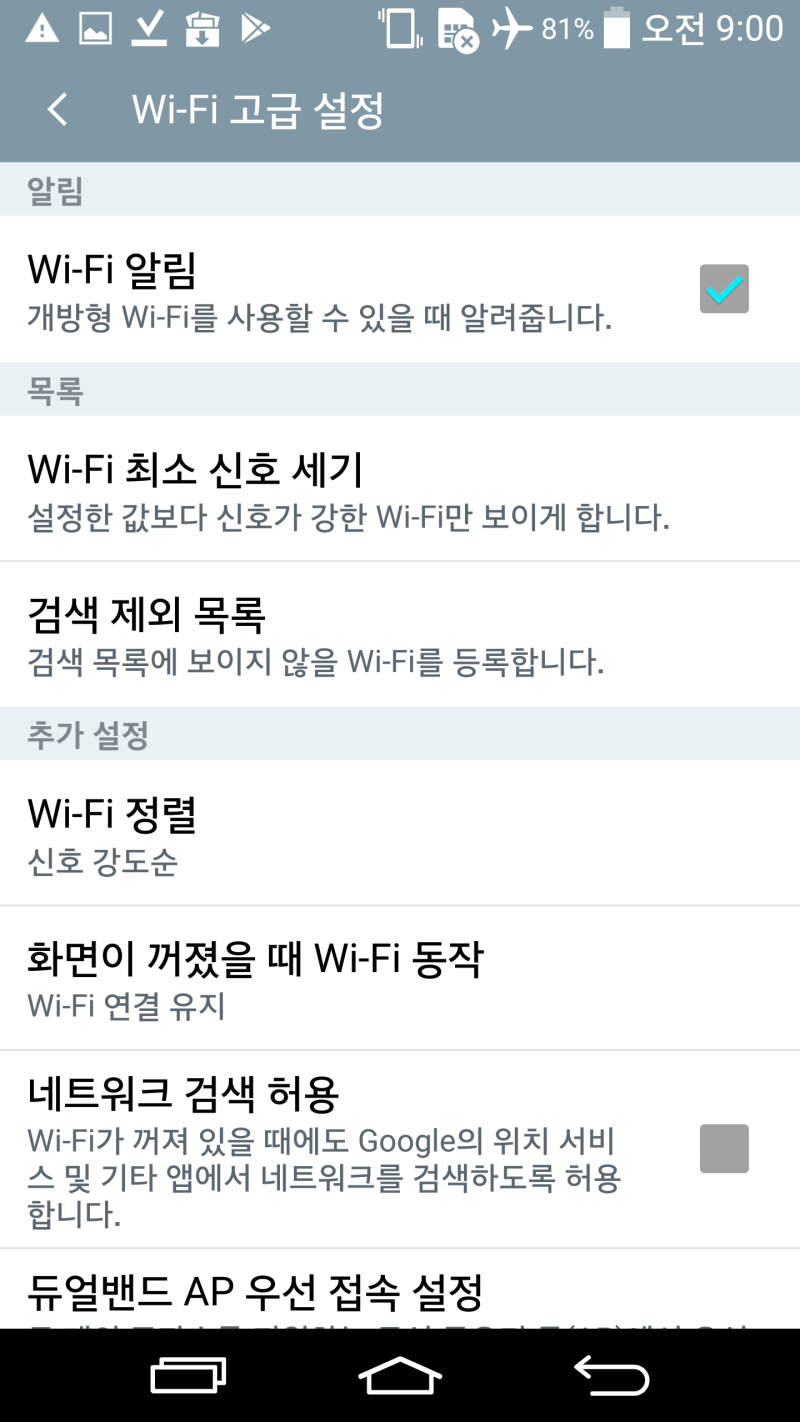Uncheck the Wi-Fi 알림 checkbox

pyautogui.click(x=724, y=289)
